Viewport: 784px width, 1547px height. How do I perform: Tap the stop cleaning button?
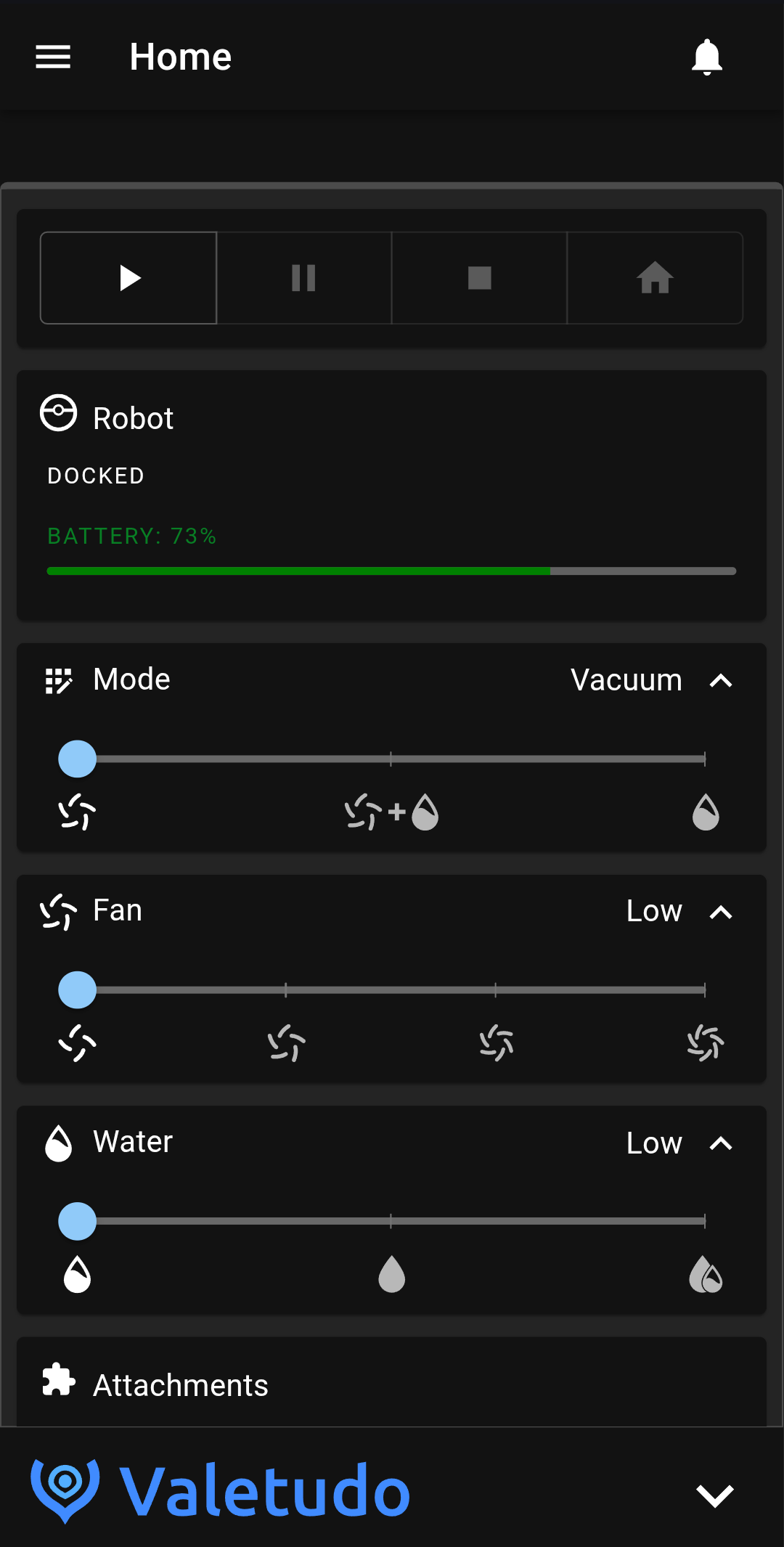(x=479, y=278)
